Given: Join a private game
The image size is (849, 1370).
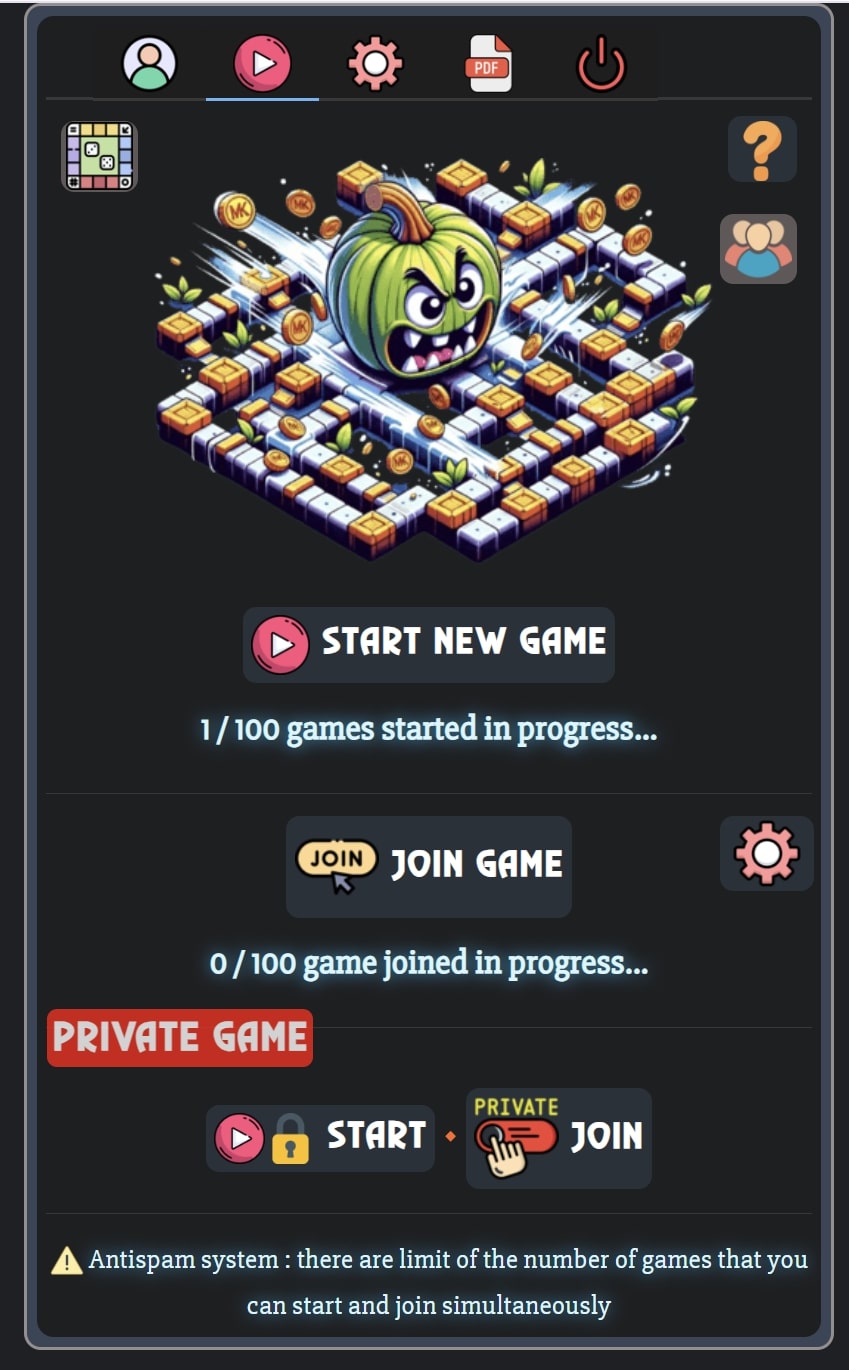Looking at the screenshot, I should click(558, 1138).
